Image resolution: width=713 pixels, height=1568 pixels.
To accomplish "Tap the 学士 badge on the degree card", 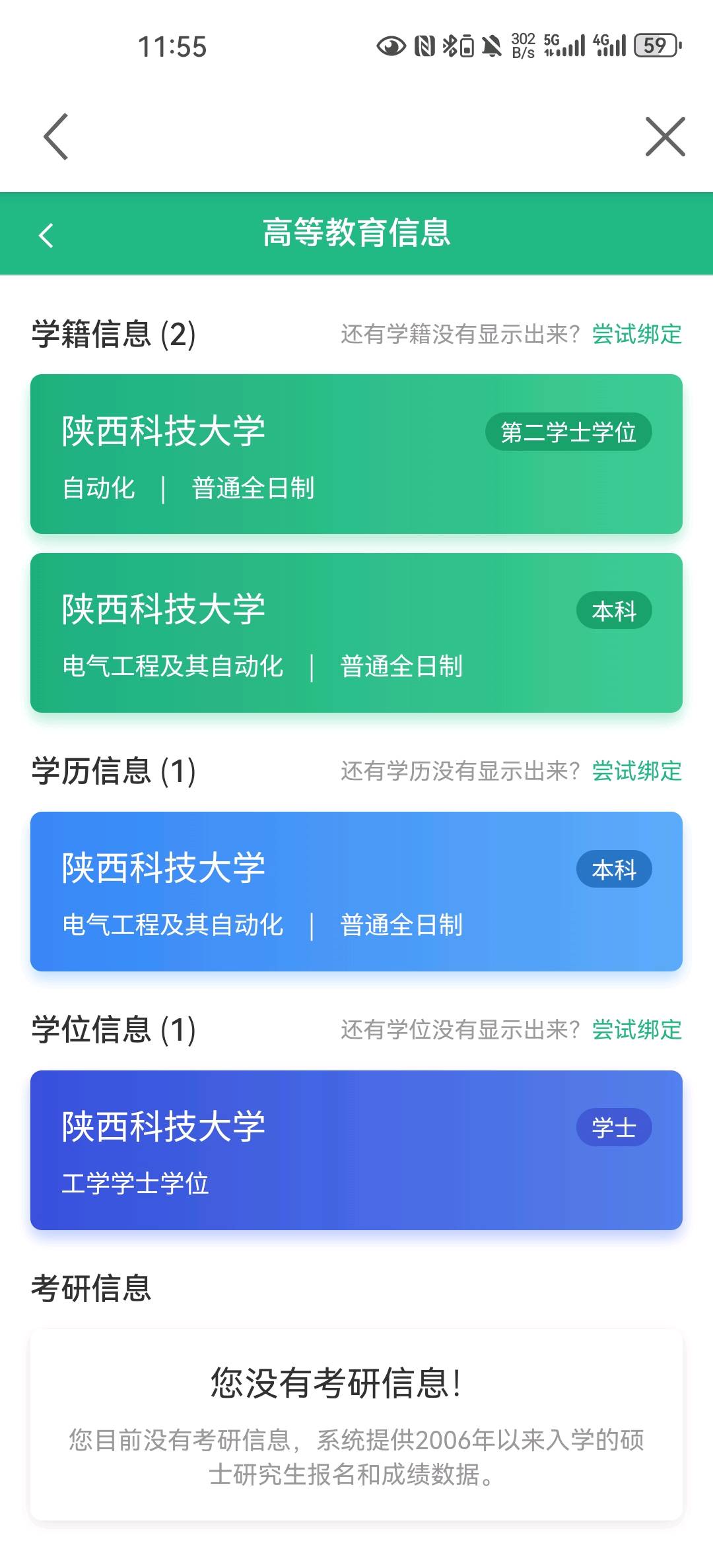I will click(x=613, y=1127).
